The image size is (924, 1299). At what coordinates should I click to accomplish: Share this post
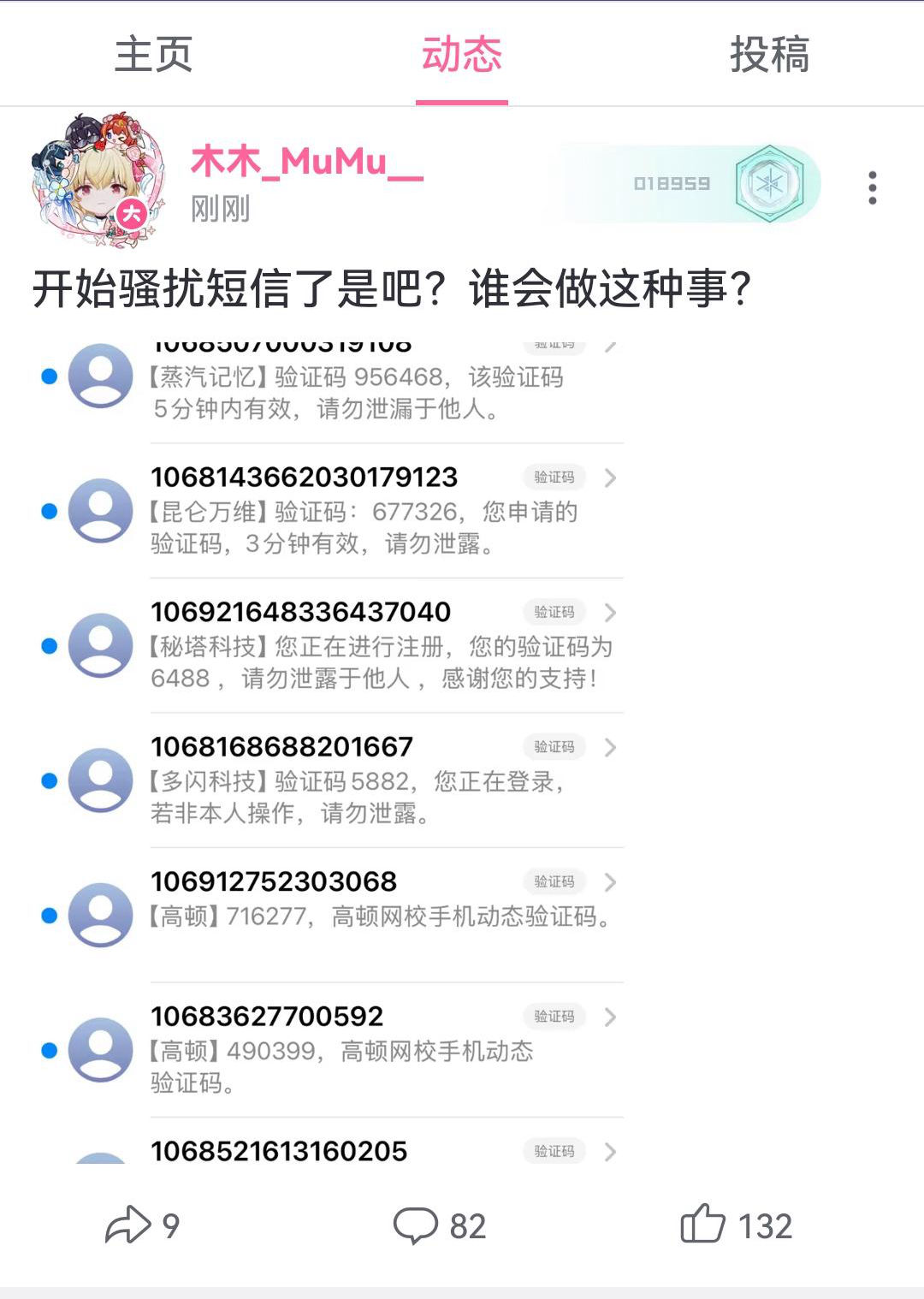(x=142, y=1225)
